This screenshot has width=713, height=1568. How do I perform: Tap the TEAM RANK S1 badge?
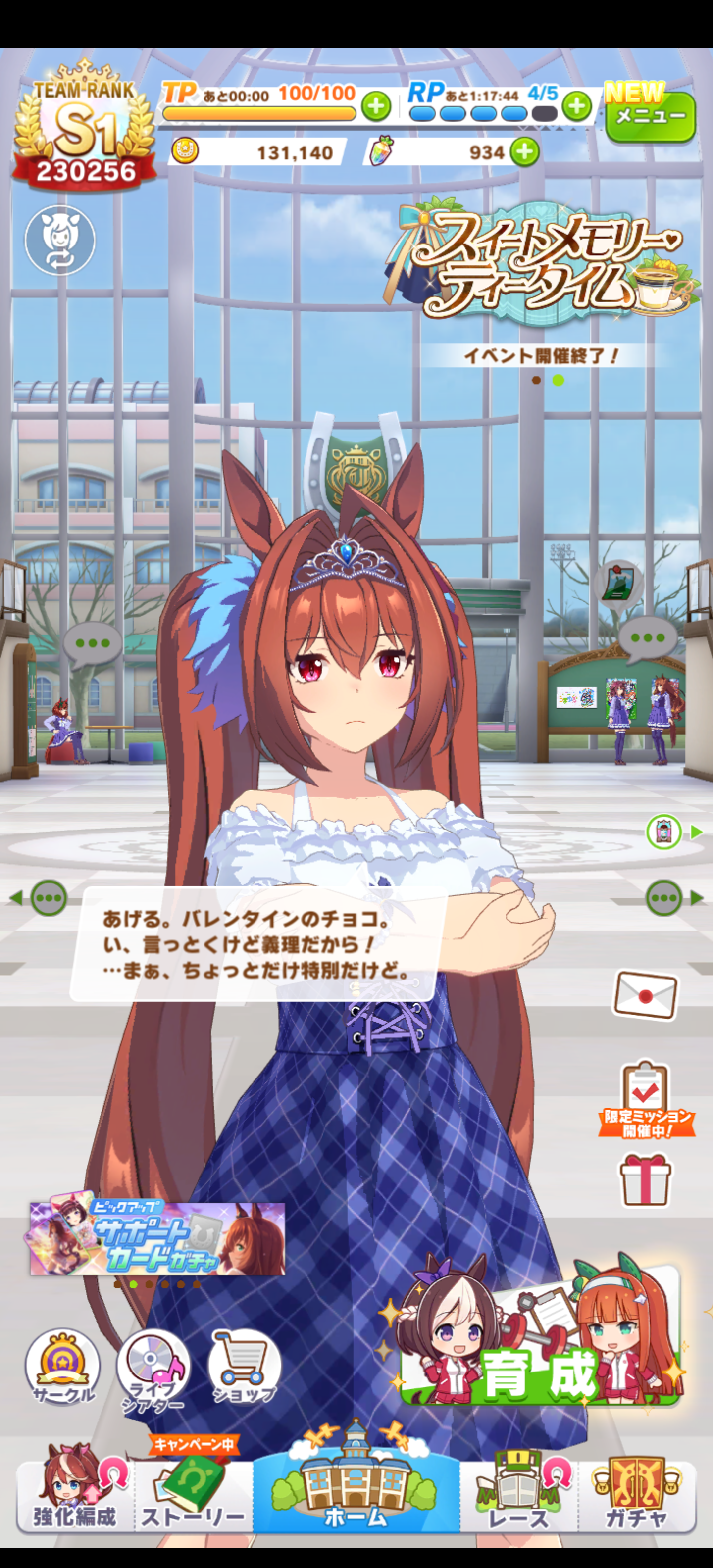pyautogui.click(x=84, y=128)
